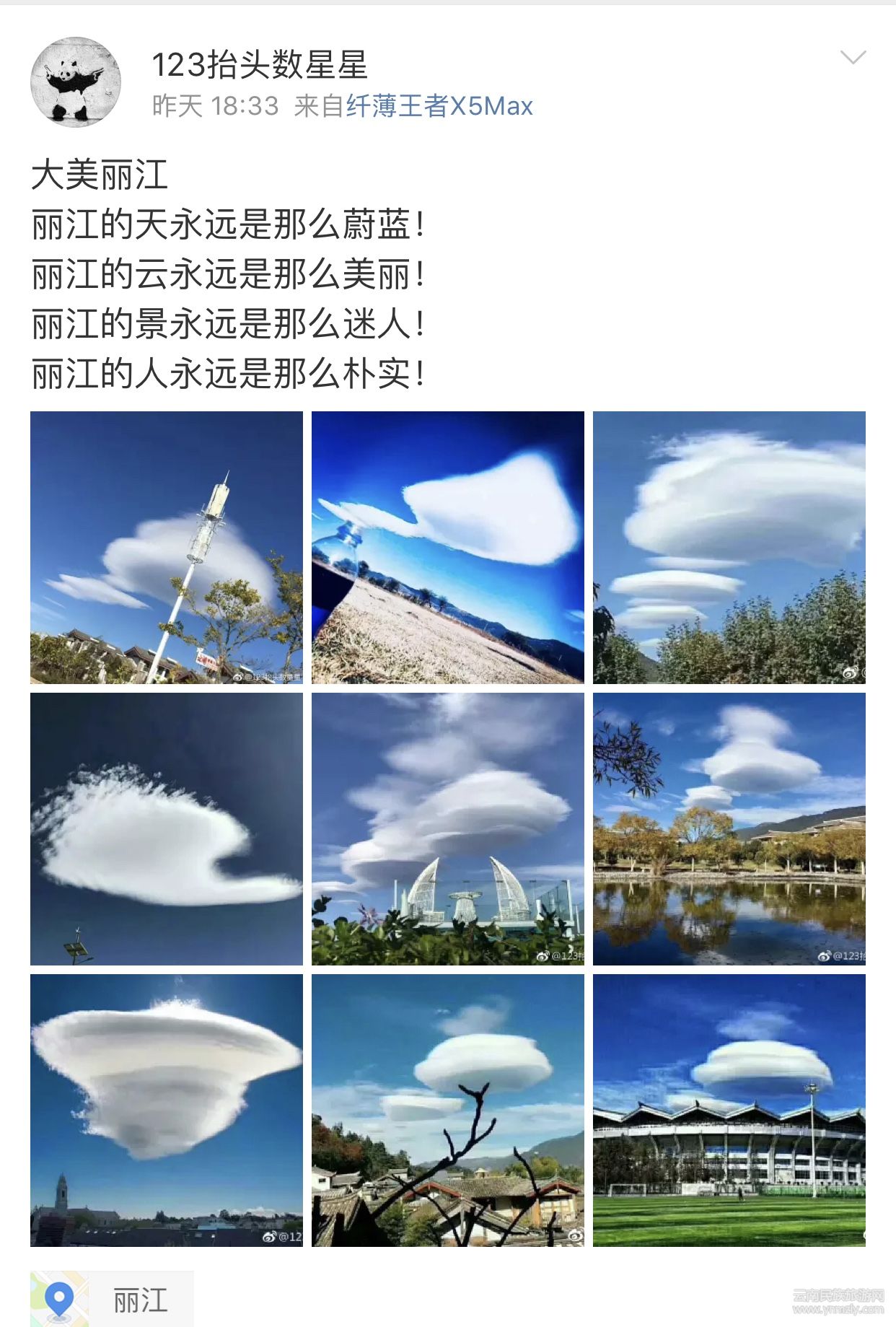Open the panda profile avatar
The image size is (896, 1327).
76,82
